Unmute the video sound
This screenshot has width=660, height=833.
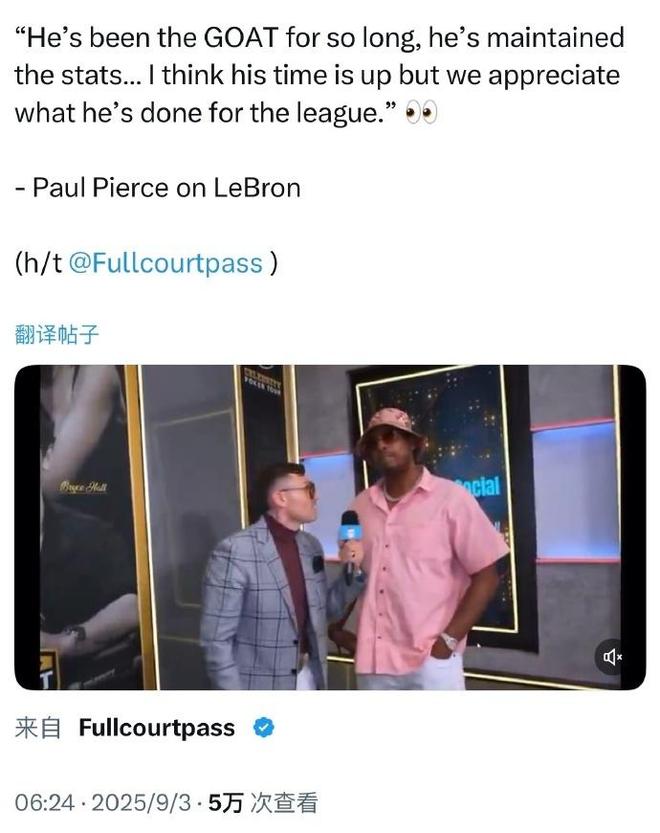pos(614,657)
